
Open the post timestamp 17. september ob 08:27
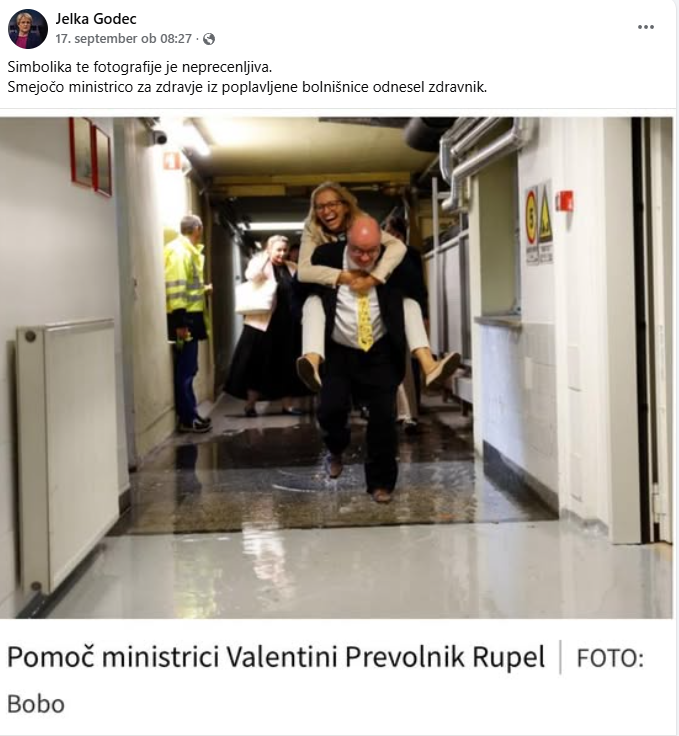[x=123, y=39]
